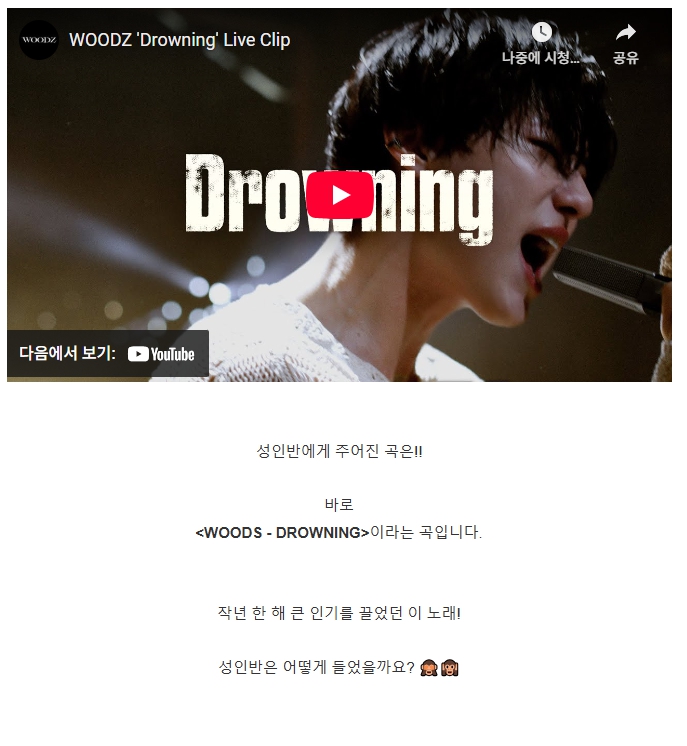The height and width of the screenshot is (746, 687).
Task: Open the 'Drowning' Live Clip title link
Action: (x=179, y=40)
